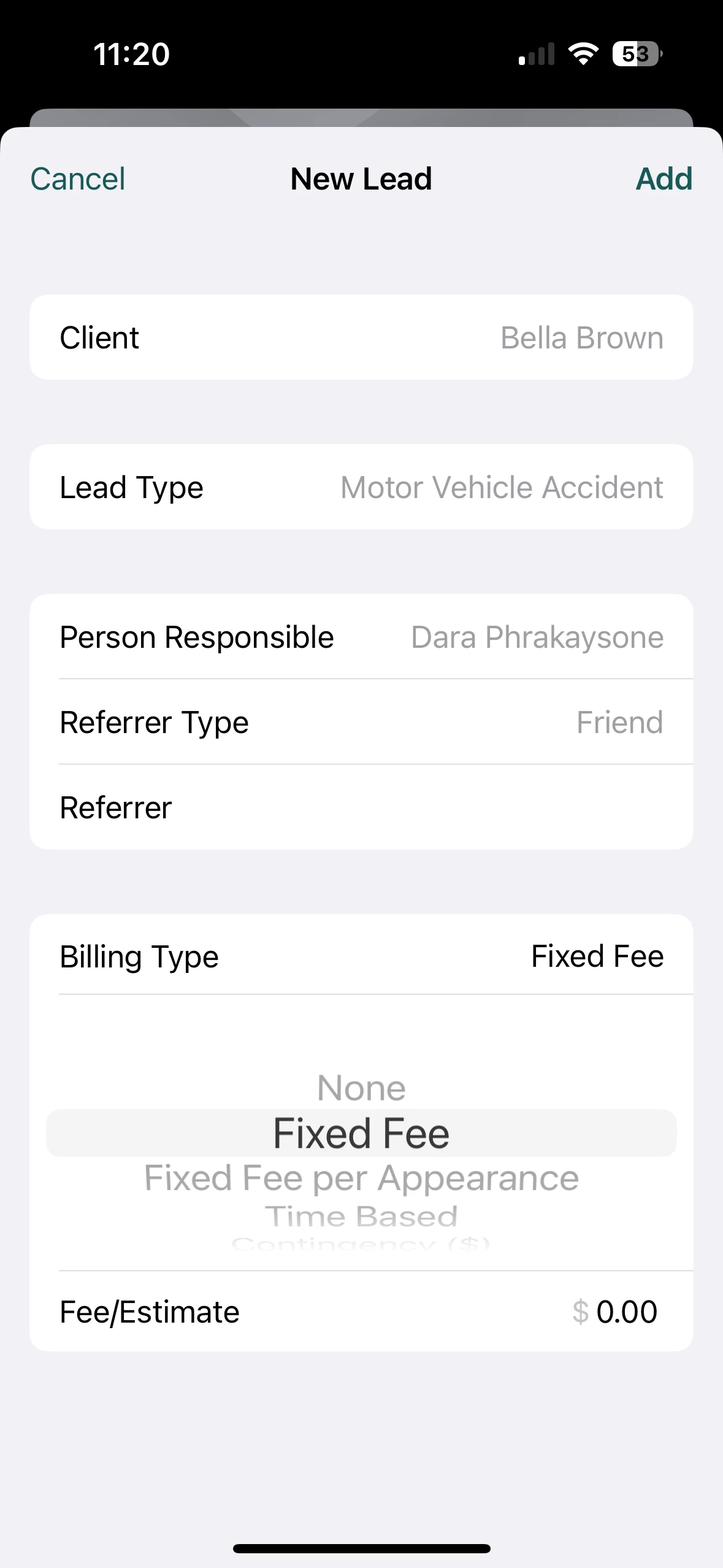Collapse the Billing Type picker row
Image resolution: width=723 pixels, height=1568 pixels.
coord(361,956)
